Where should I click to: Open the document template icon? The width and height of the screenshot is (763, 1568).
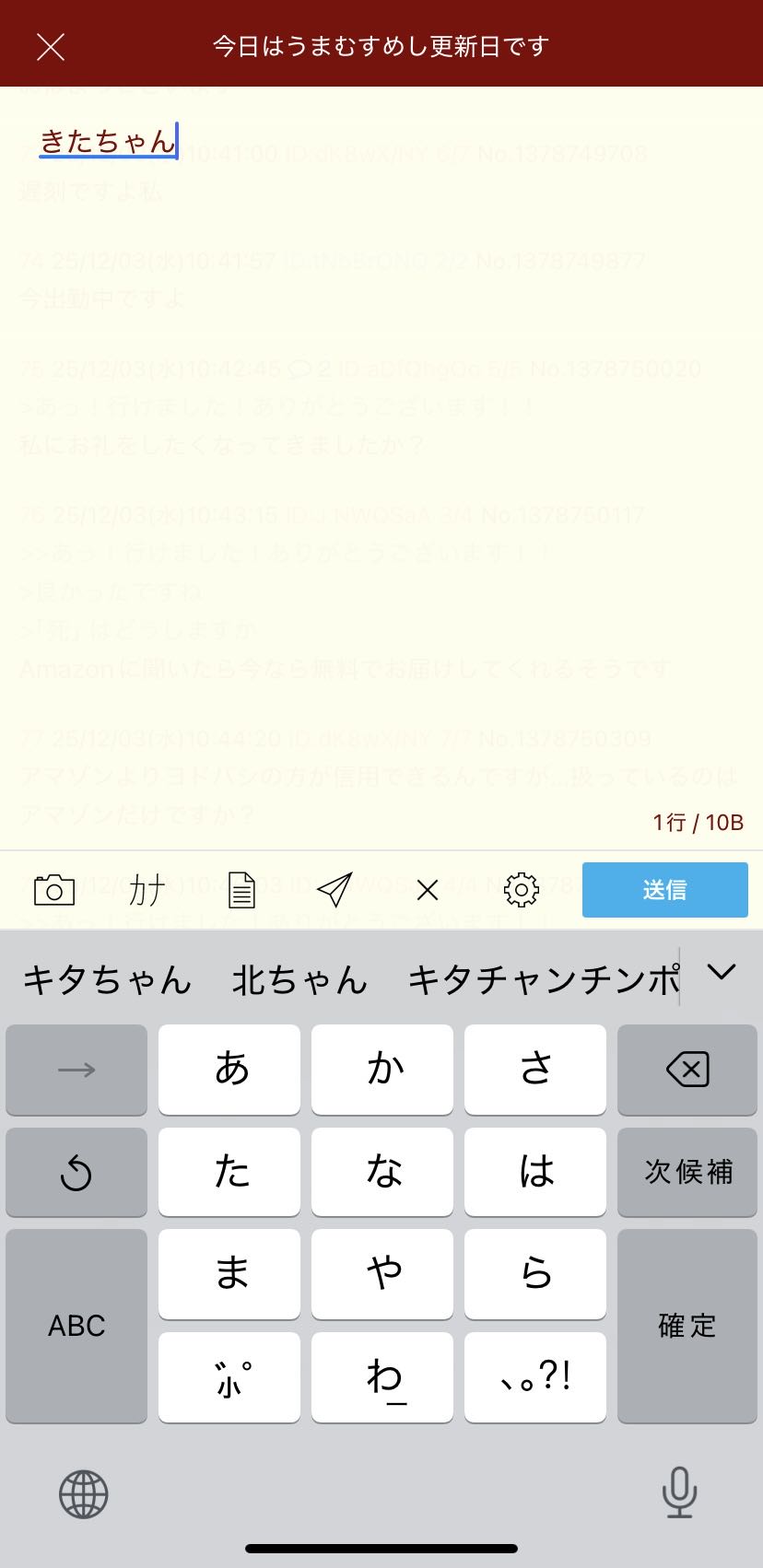coord(241,890)
